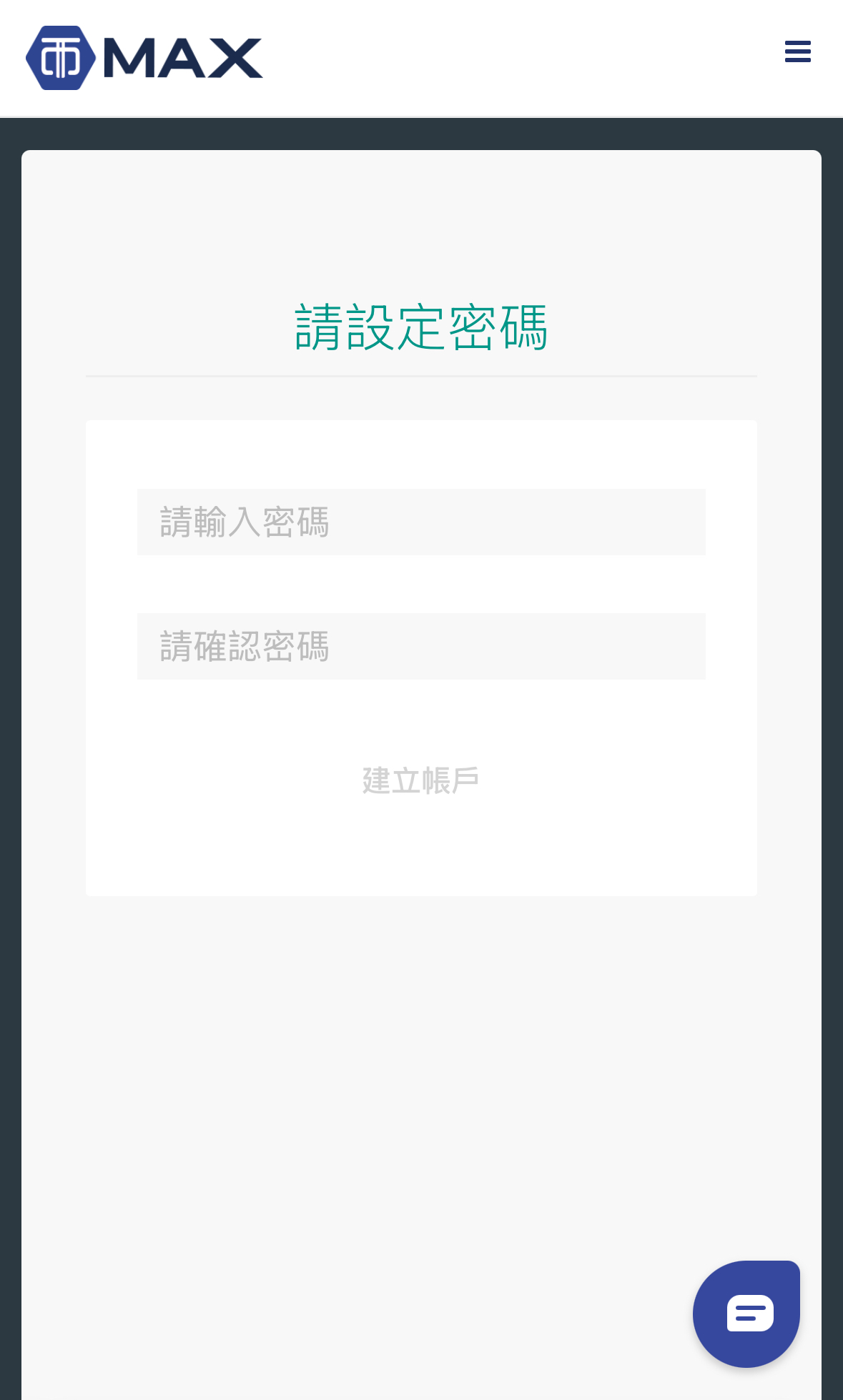Tap the 建立帳戶 create account button
The width and height of the screenshot is (843, 1400).
[421, 780]
